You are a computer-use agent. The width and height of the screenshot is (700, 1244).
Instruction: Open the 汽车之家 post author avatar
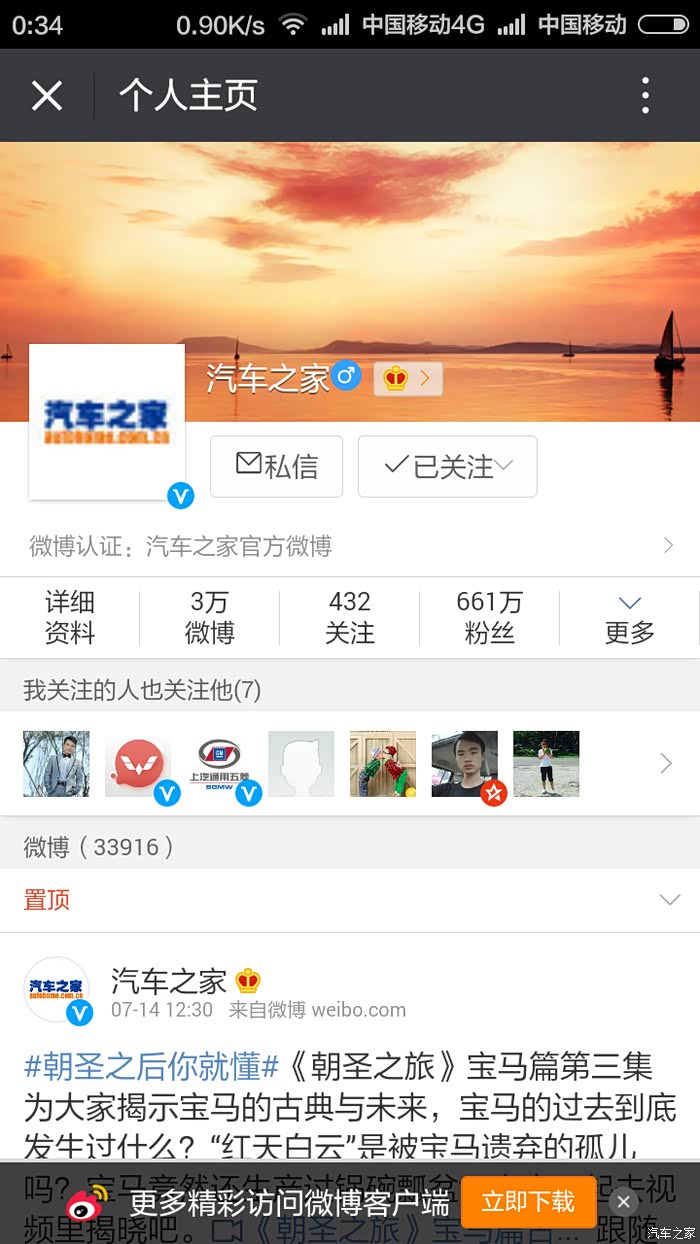pyautogui.click(x=57, y=989)
